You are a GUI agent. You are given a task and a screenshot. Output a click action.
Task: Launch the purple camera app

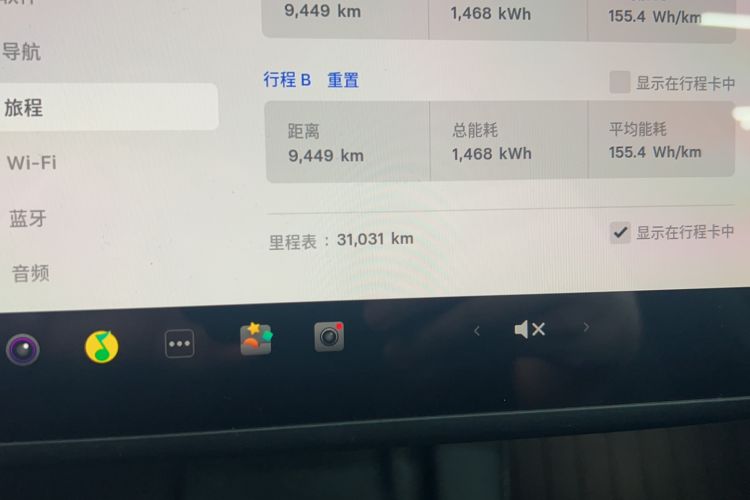(22, 348)
